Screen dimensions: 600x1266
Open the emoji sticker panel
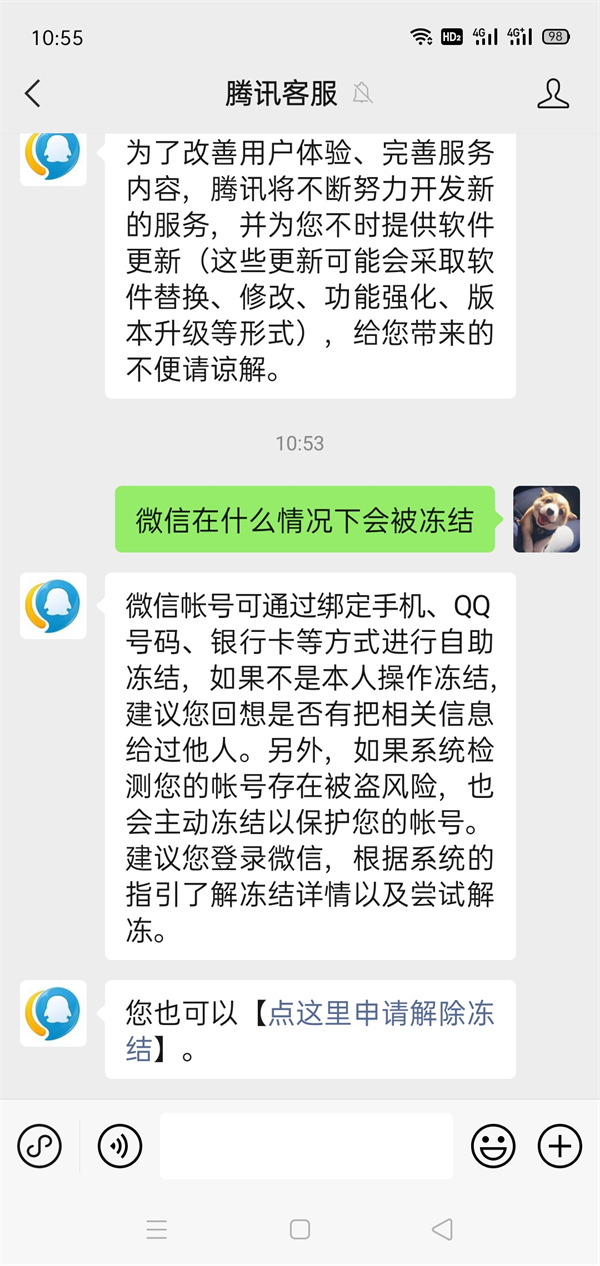(493, 1146)
